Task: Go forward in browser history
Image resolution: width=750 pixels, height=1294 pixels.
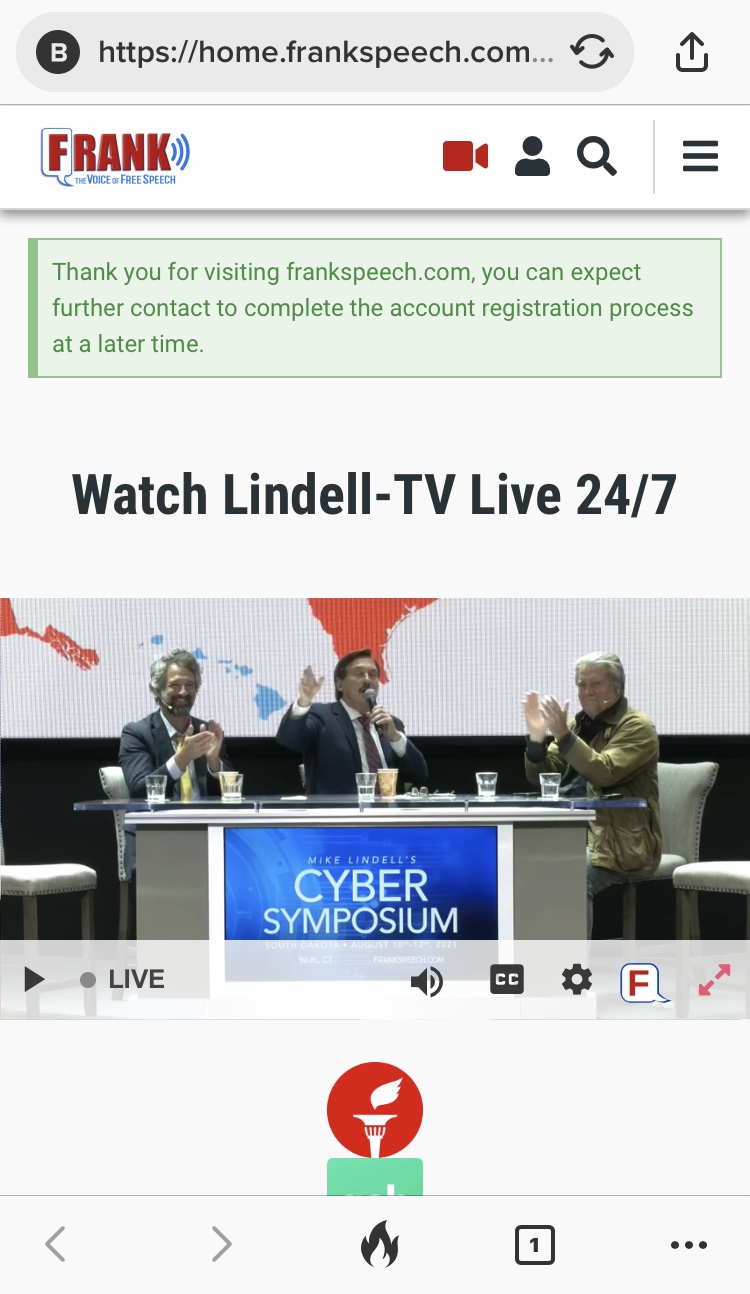Action: point(221,1245)
